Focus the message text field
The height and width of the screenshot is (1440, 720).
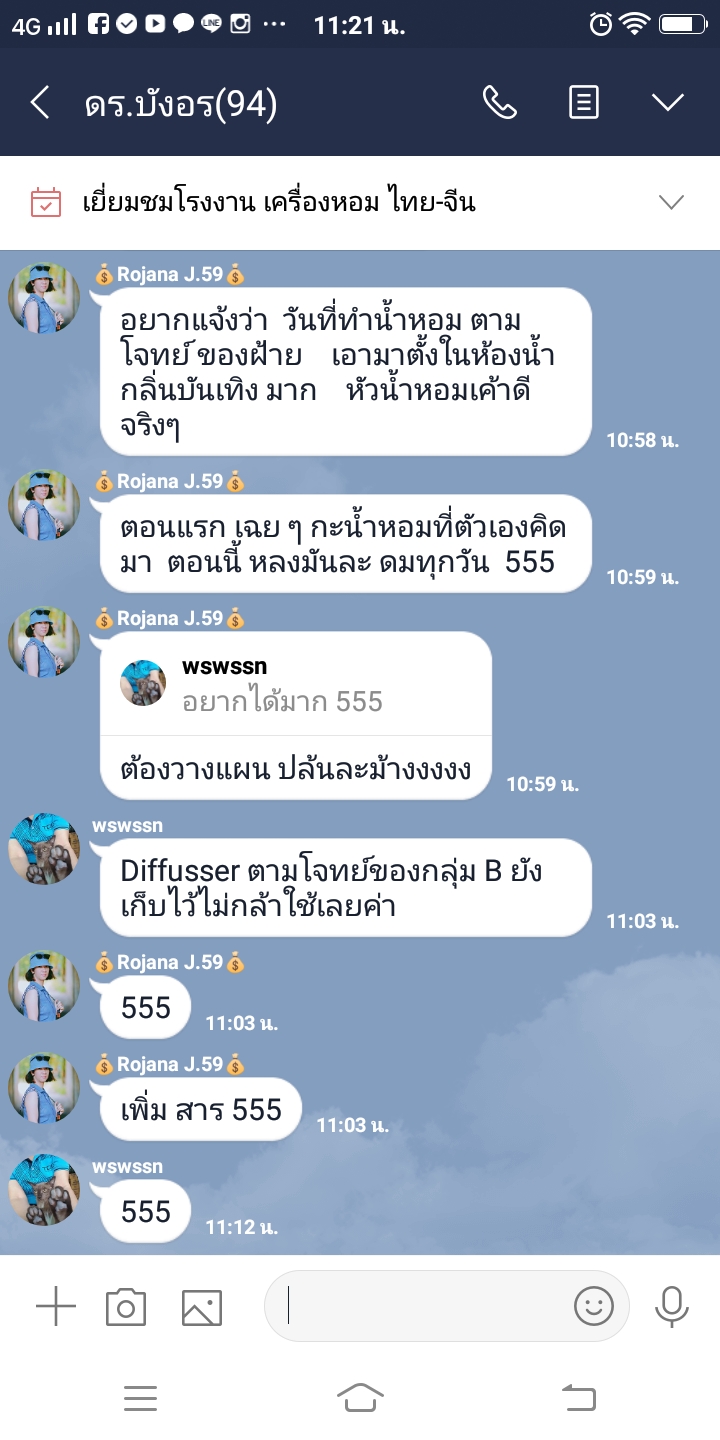pyautogui.click(x=420, y=1306)
